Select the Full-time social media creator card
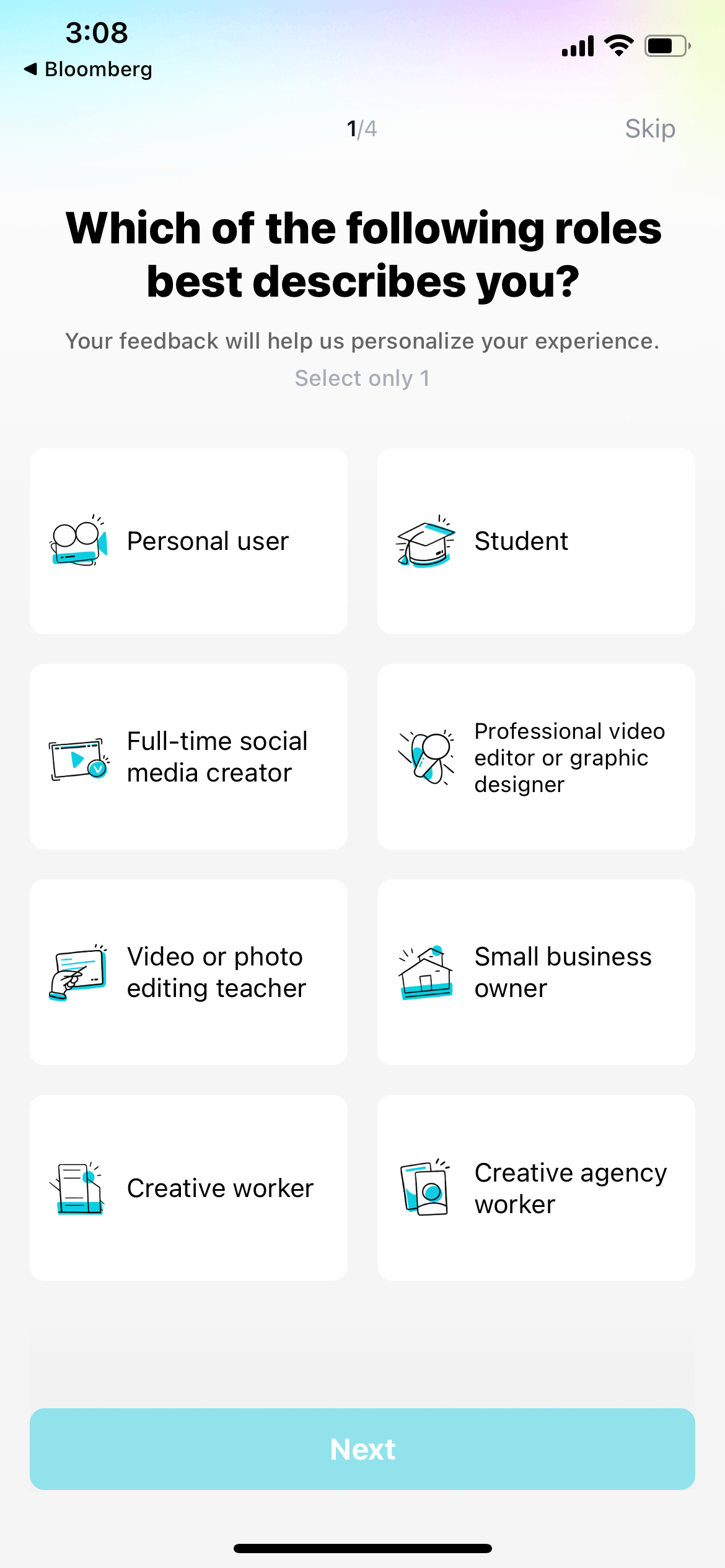The width and height of the screenshot is (725, 1568). (x=188, y=757)
